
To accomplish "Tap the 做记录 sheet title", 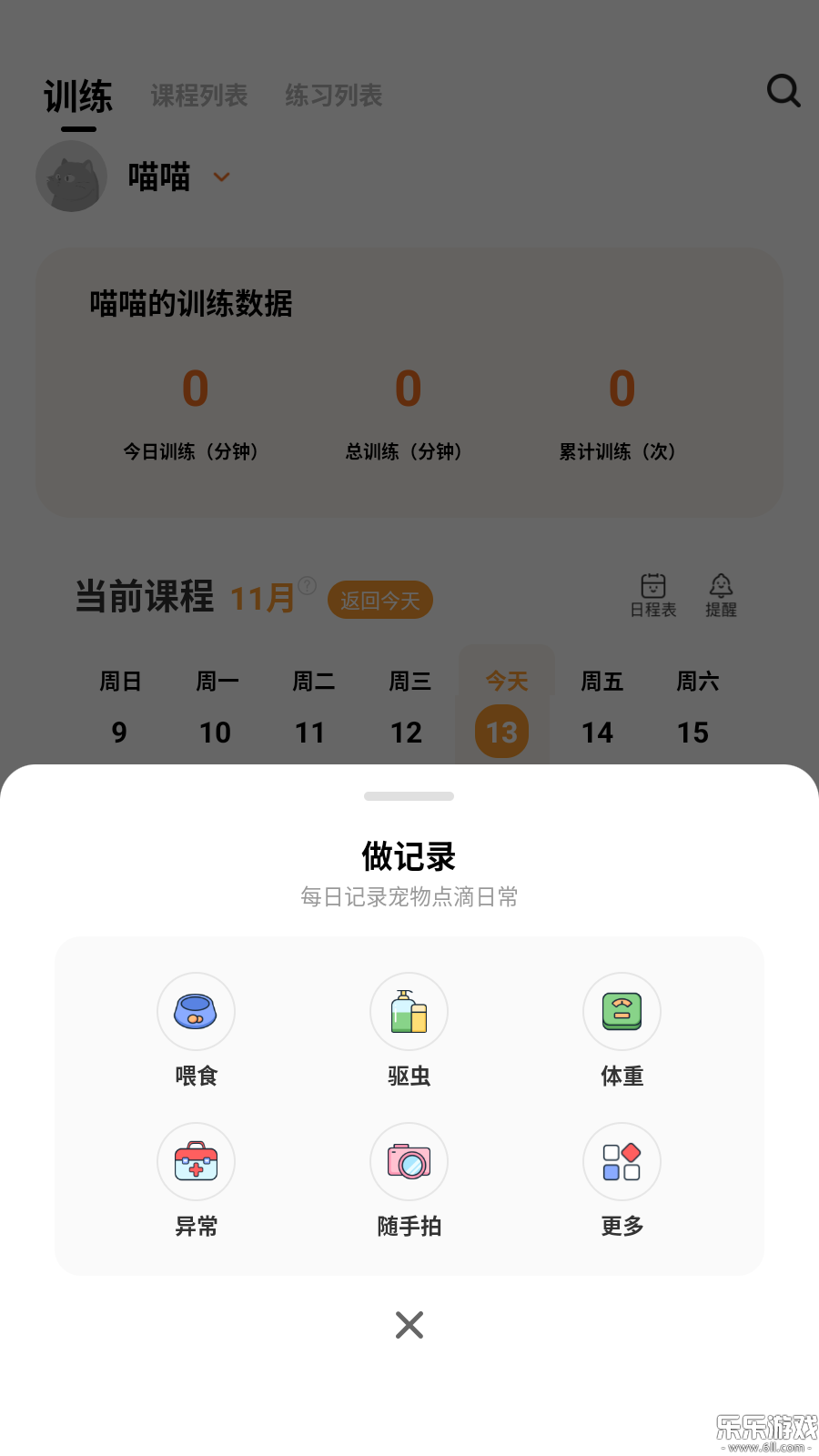I will (409, 855).
